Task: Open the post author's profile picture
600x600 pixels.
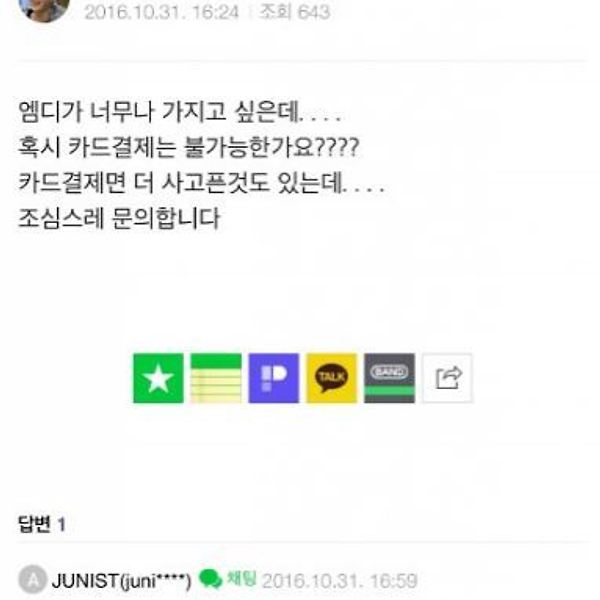Action: pyautogui.click(x=43, y=8)
